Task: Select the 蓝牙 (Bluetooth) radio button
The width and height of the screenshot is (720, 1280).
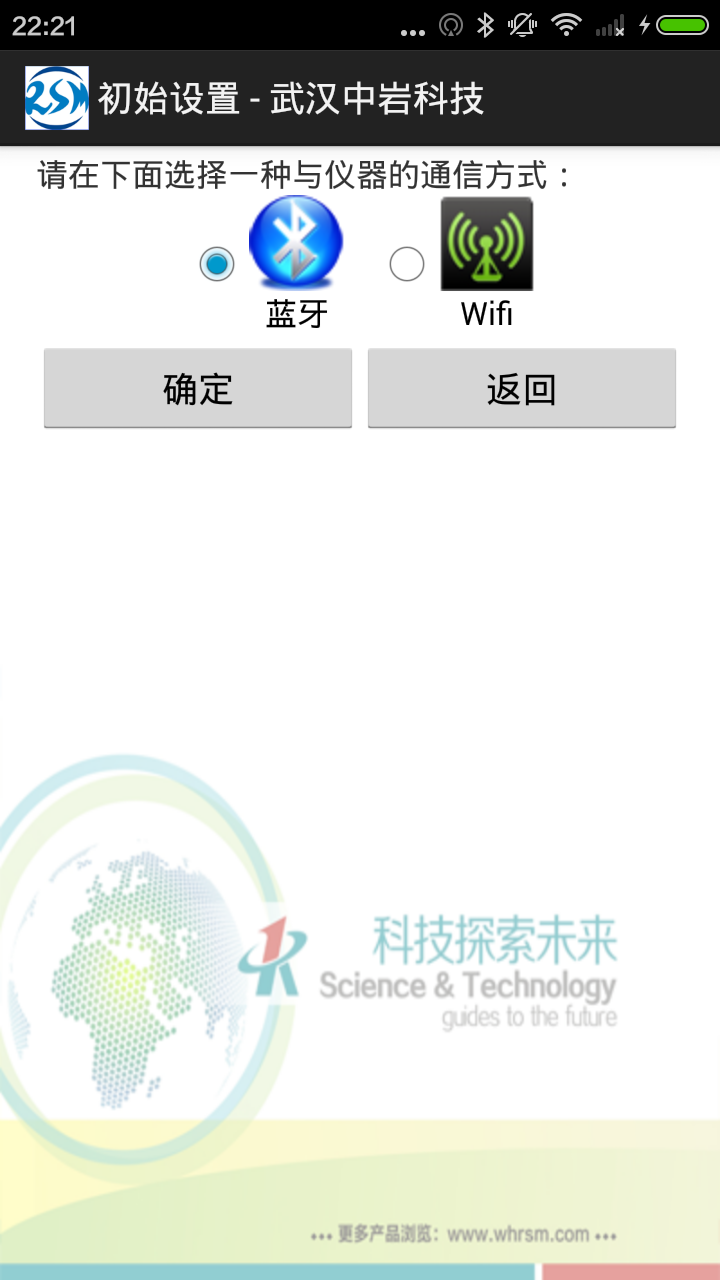Action: click(x=217, y=264)
